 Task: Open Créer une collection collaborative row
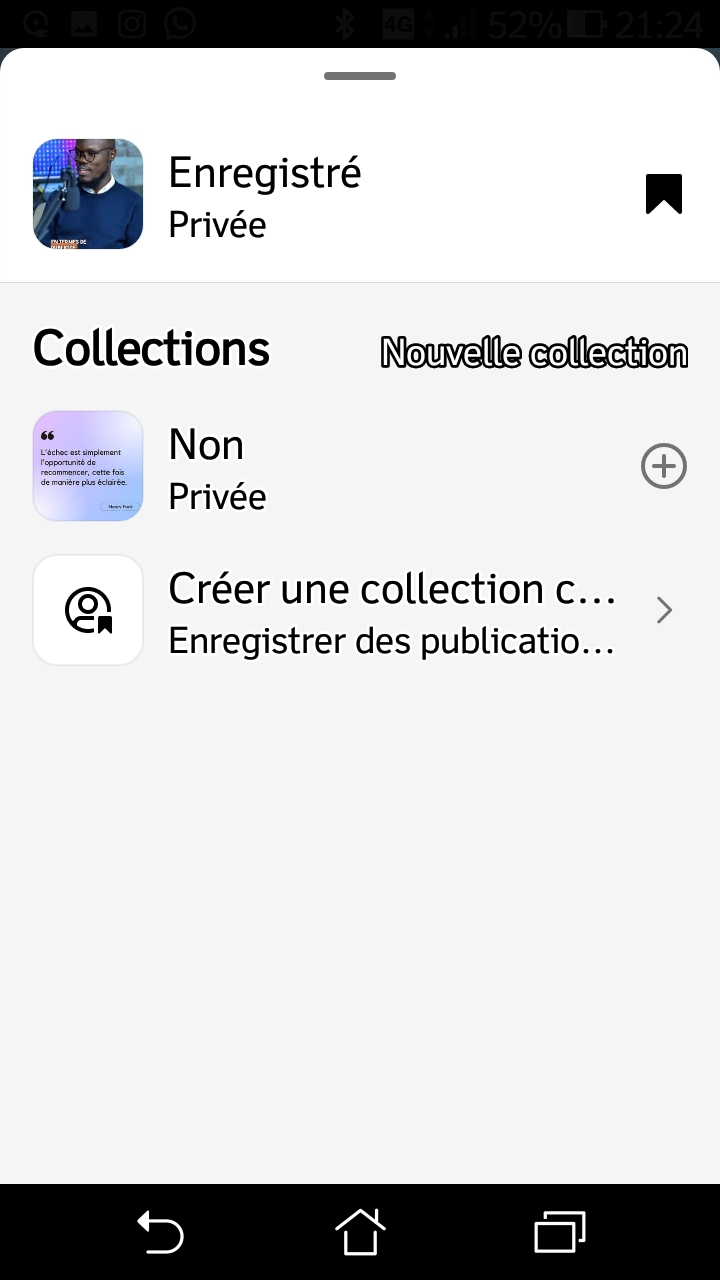(x=360, y=610)
